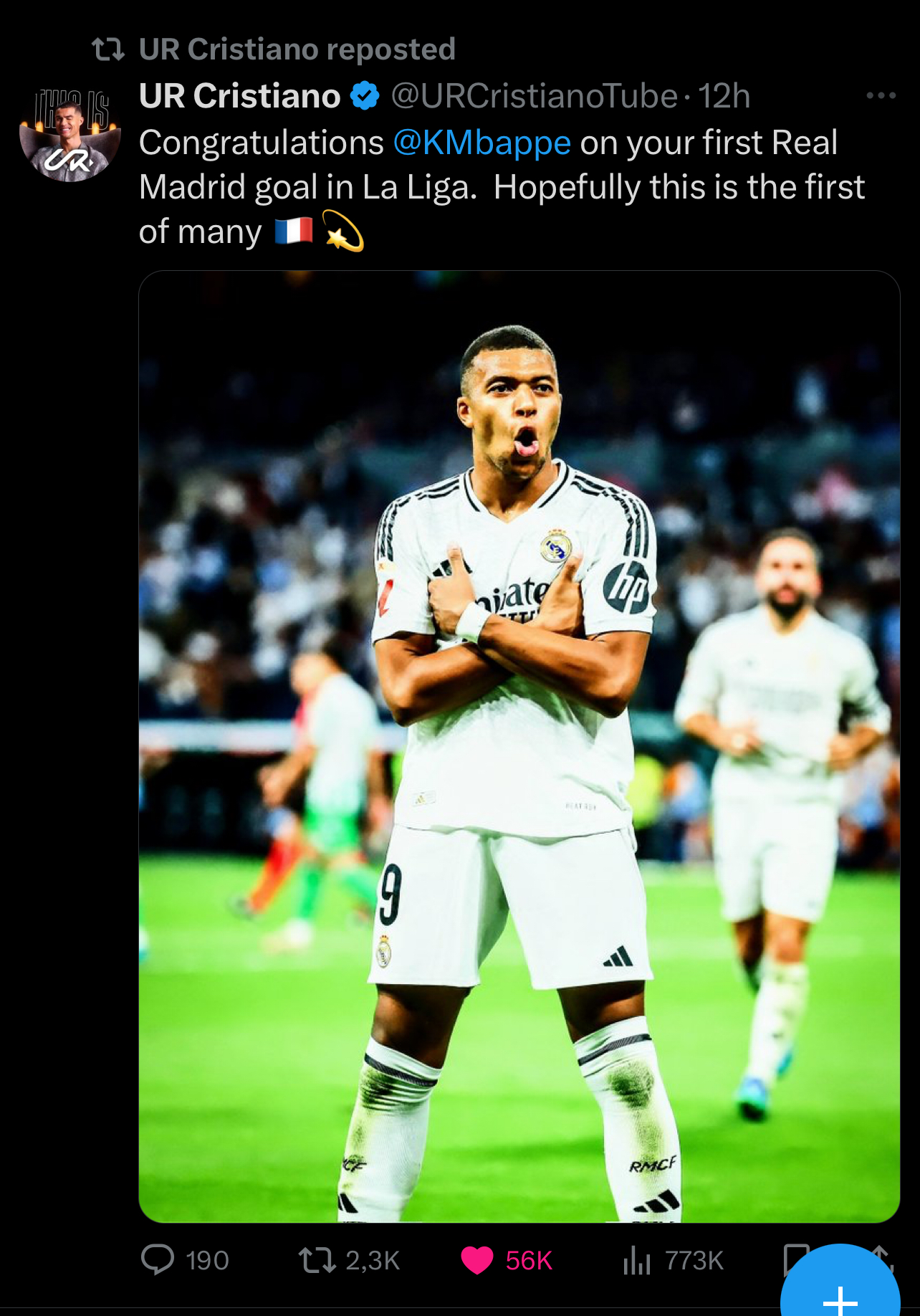920x1316 pixels.
Task: Open the @URCristianoTube handle
Action: click(x=534, y=96)
